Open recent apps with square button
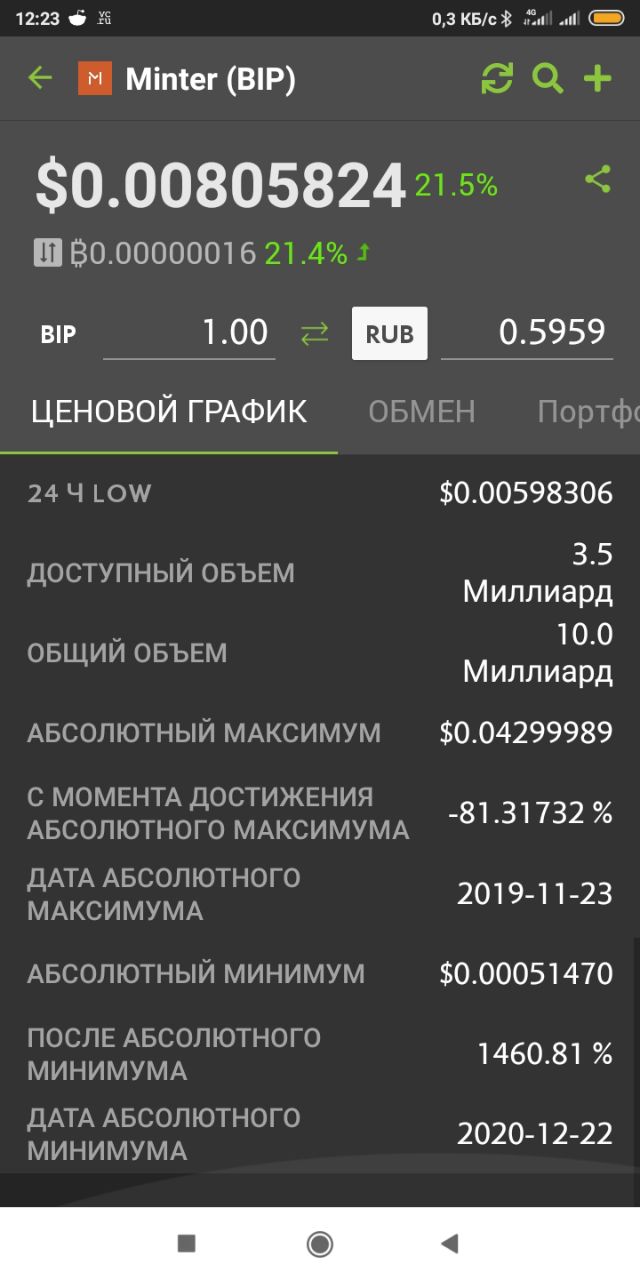Screen dimensions: 640x1280 coord(186,1243)
